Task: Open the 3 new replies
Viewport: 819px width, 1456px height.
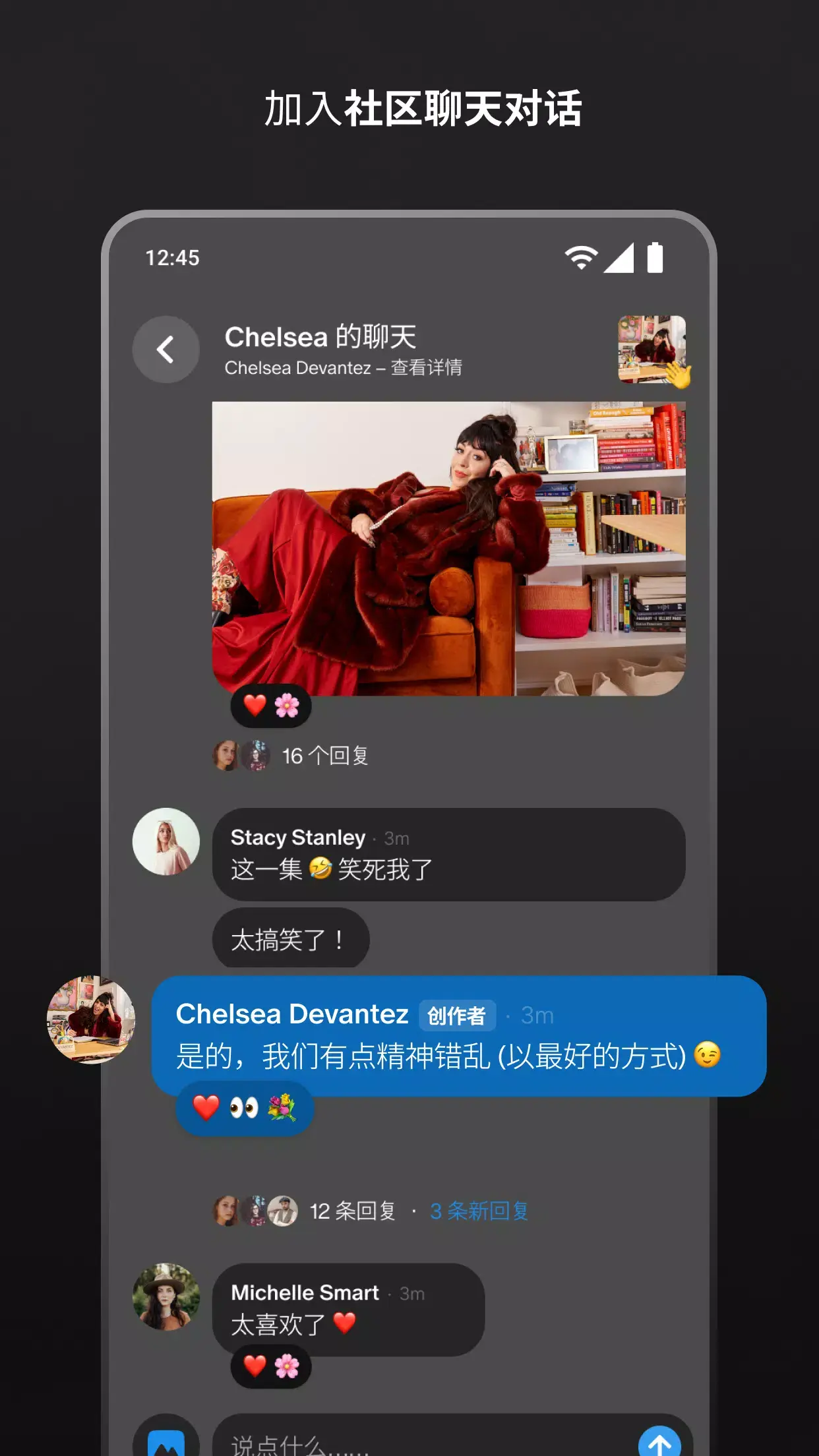Action: 479,1210
